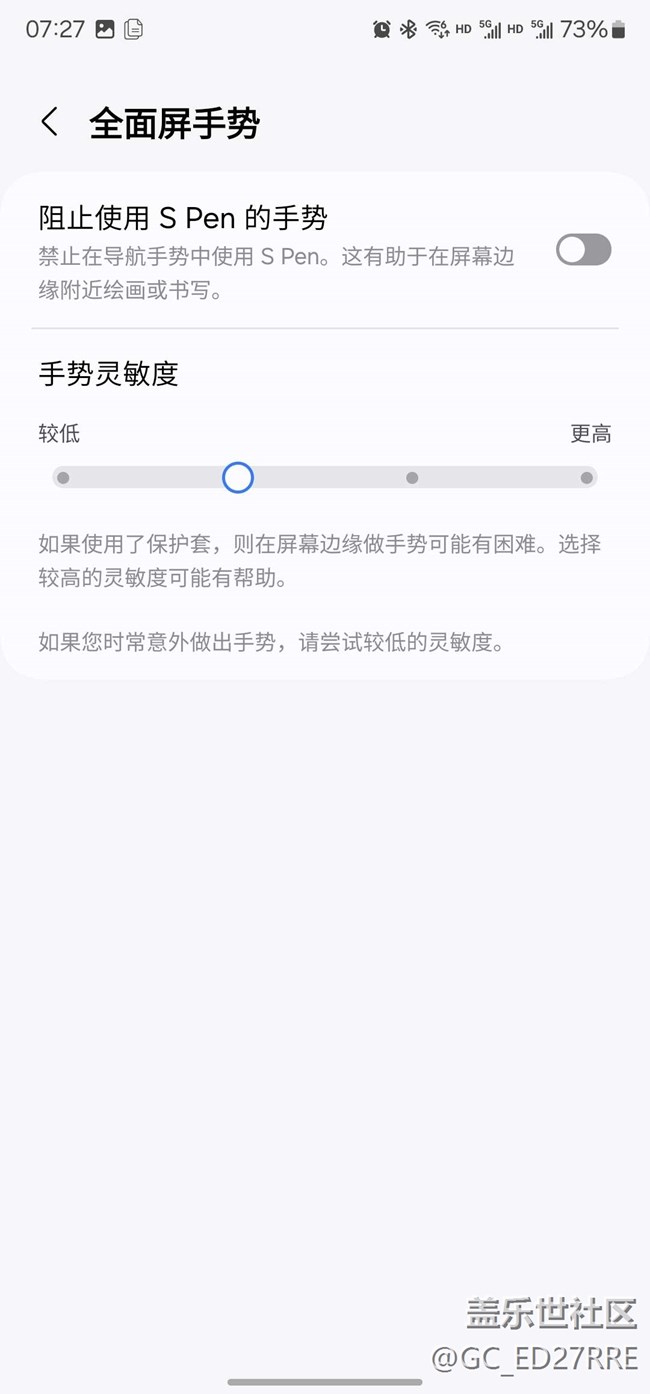Enable 阻止使用 S Pen 的手势 switch
The width and height of the screenshot is (650, 1394).
tap(584, 250)
